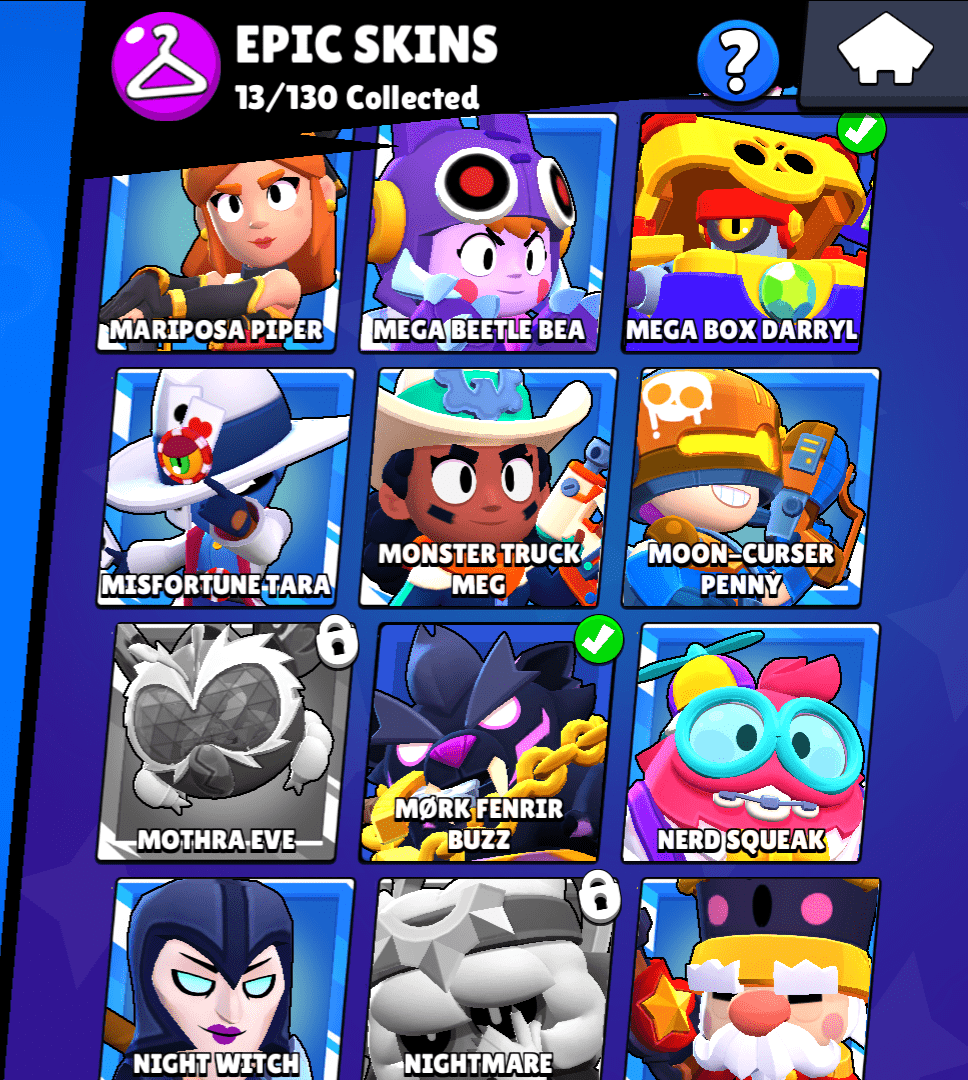The width and height of the screenshot is (968, 1080).
Task: Open the Night Witch skin
Action: pos(228,980)
